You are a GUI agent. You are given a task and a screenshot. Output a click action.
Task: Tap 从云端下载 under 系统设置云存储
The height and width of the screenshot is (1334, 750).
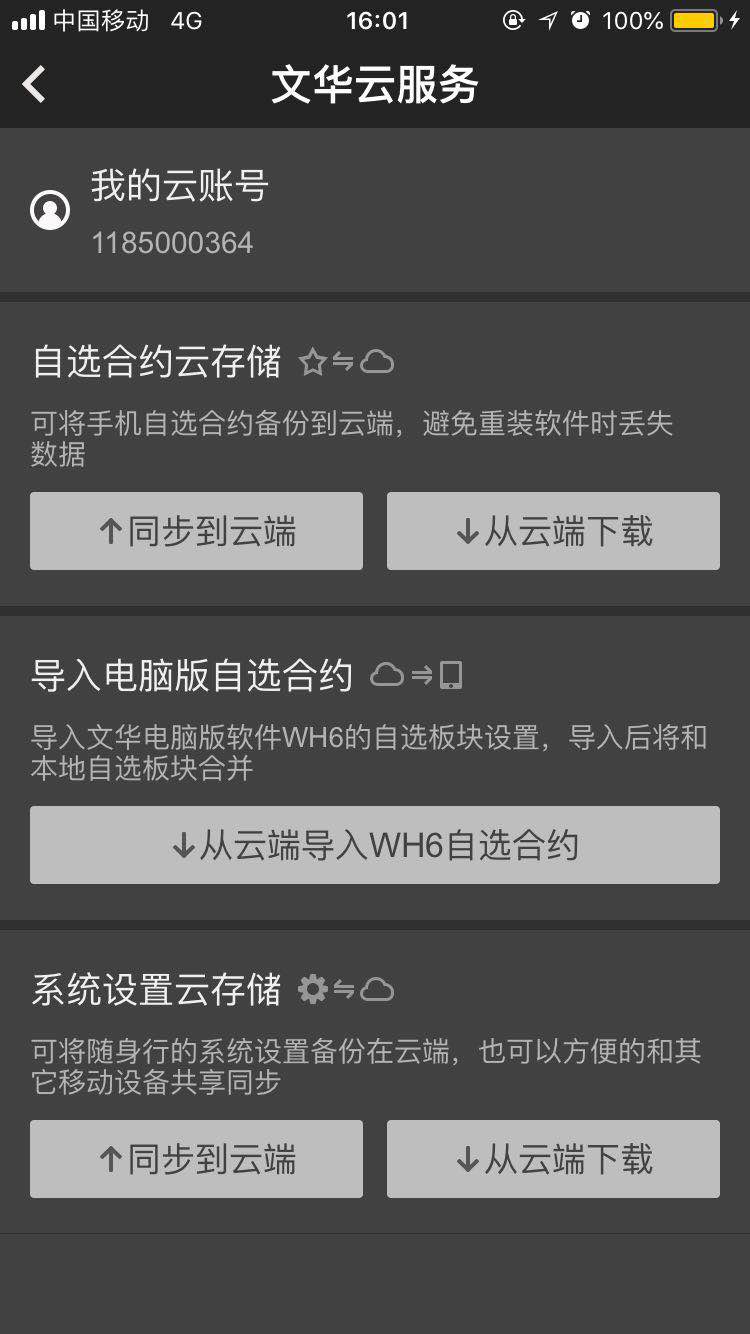pos(553,1159)
